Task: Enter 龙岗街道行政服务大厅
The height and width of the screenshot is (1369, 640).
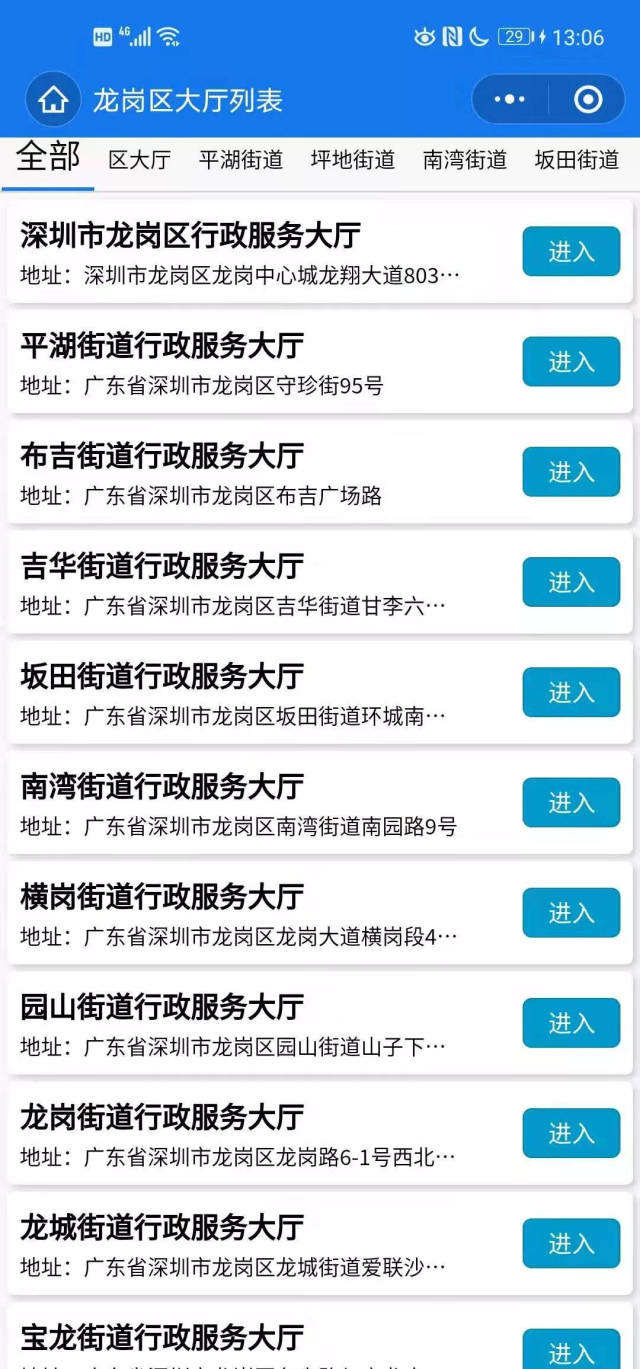Action: pos(571,1133)
